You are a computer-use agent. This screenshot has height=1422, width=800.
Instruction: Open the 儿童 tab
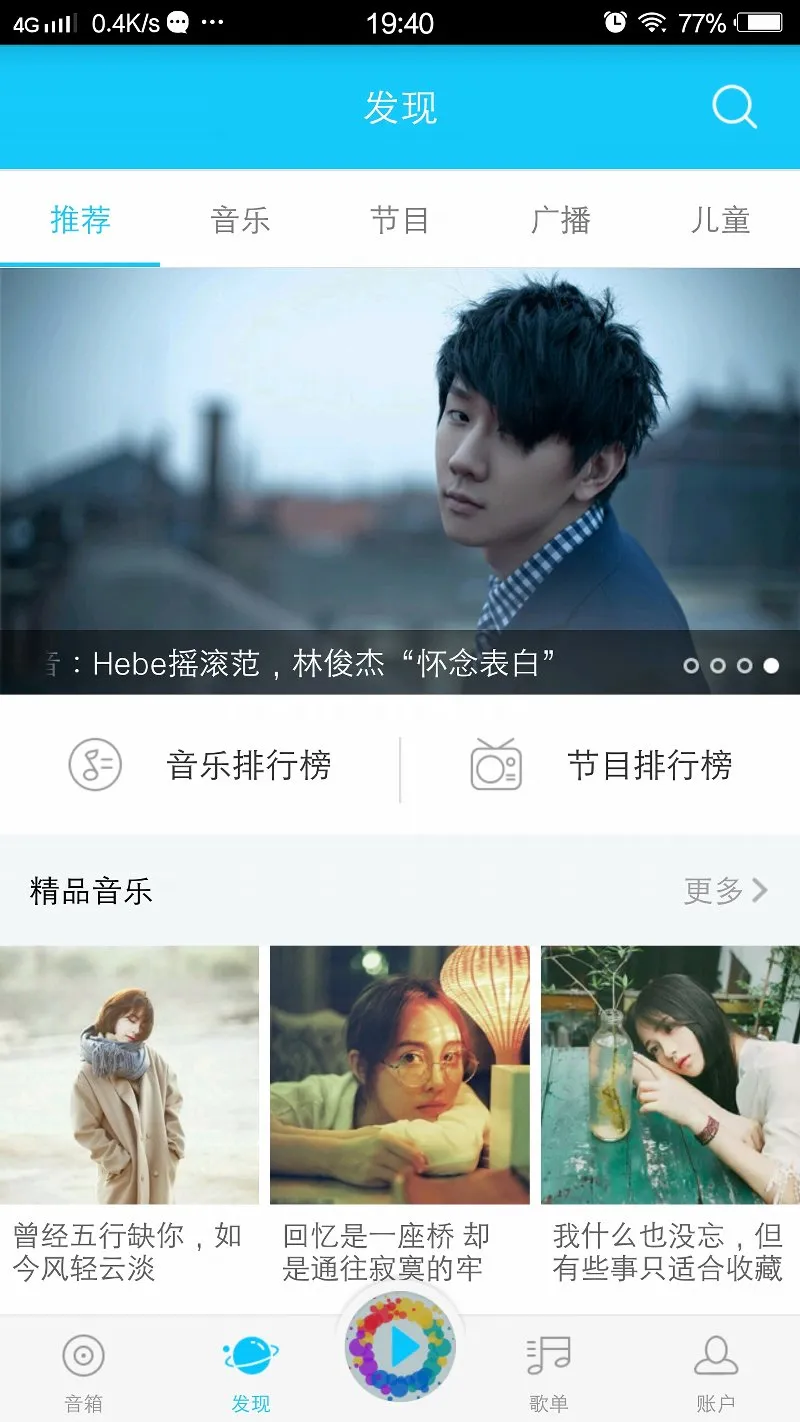click(x=720, y=220)
